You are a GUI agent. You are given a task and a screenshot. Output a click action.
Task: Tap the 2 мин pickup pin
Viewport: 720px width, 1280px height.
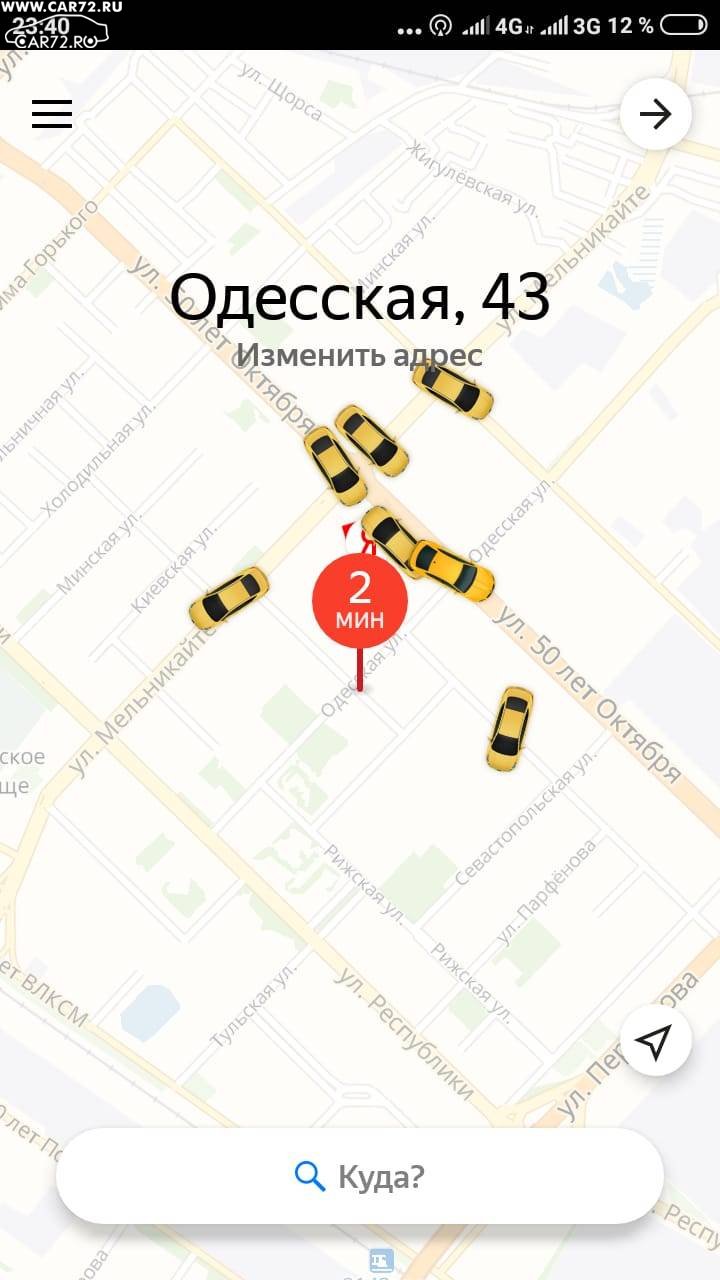click(360, 600)
